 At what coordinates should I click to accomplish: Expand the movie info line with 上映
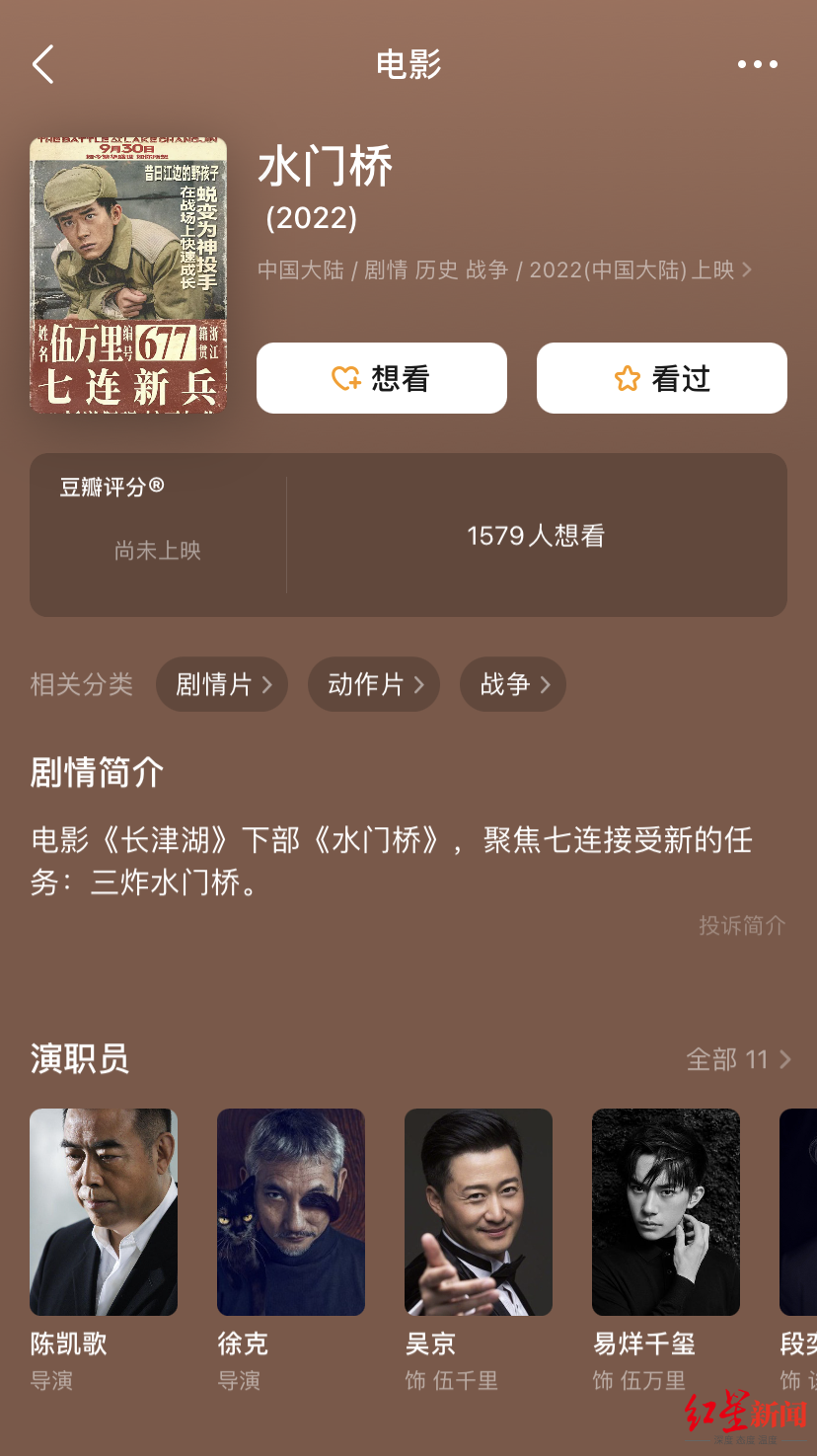[505, 269]
